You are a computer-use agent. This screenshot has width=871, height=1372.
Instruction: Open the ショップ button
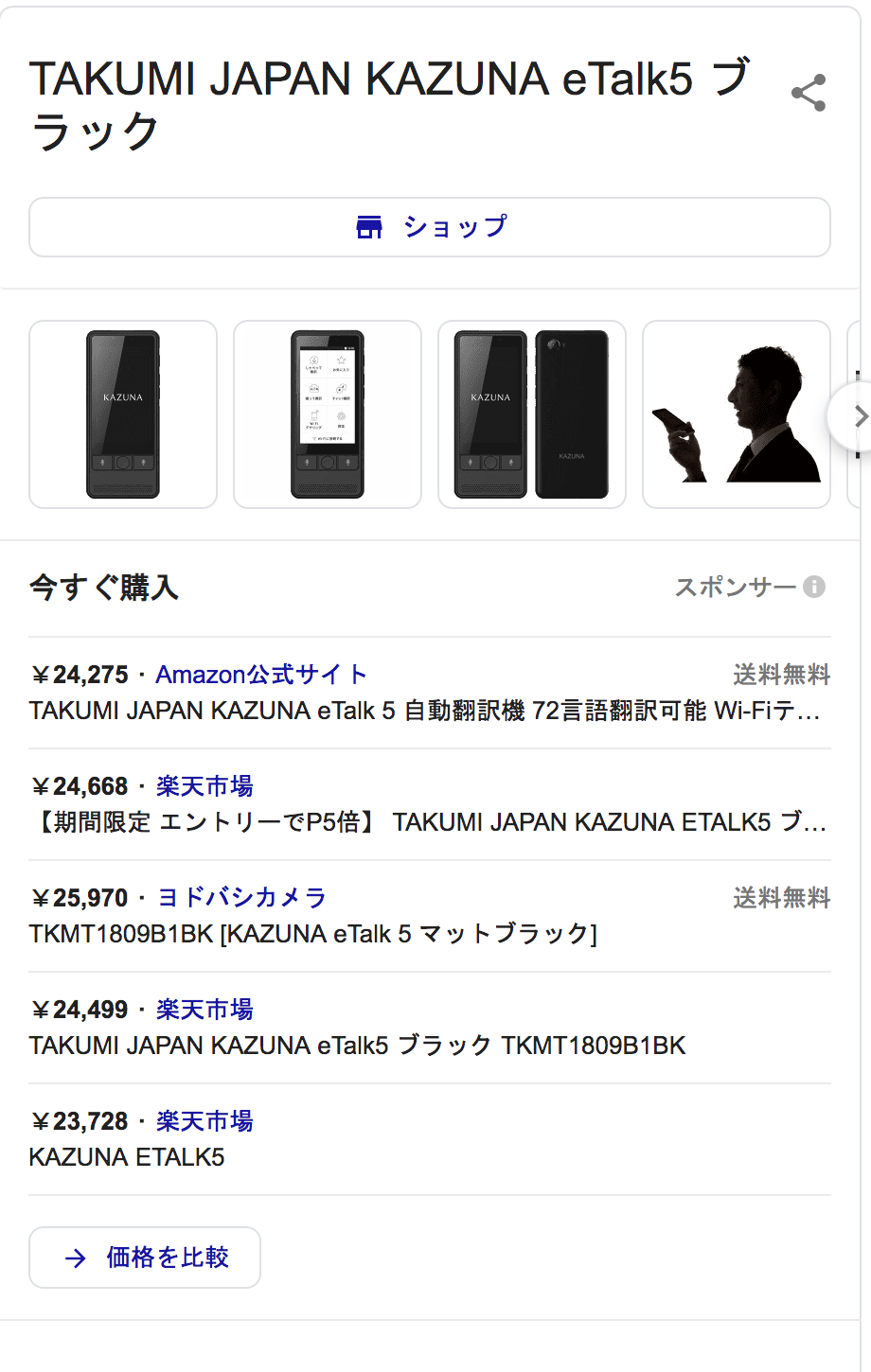pyautogui.click(x=430, y=227)
